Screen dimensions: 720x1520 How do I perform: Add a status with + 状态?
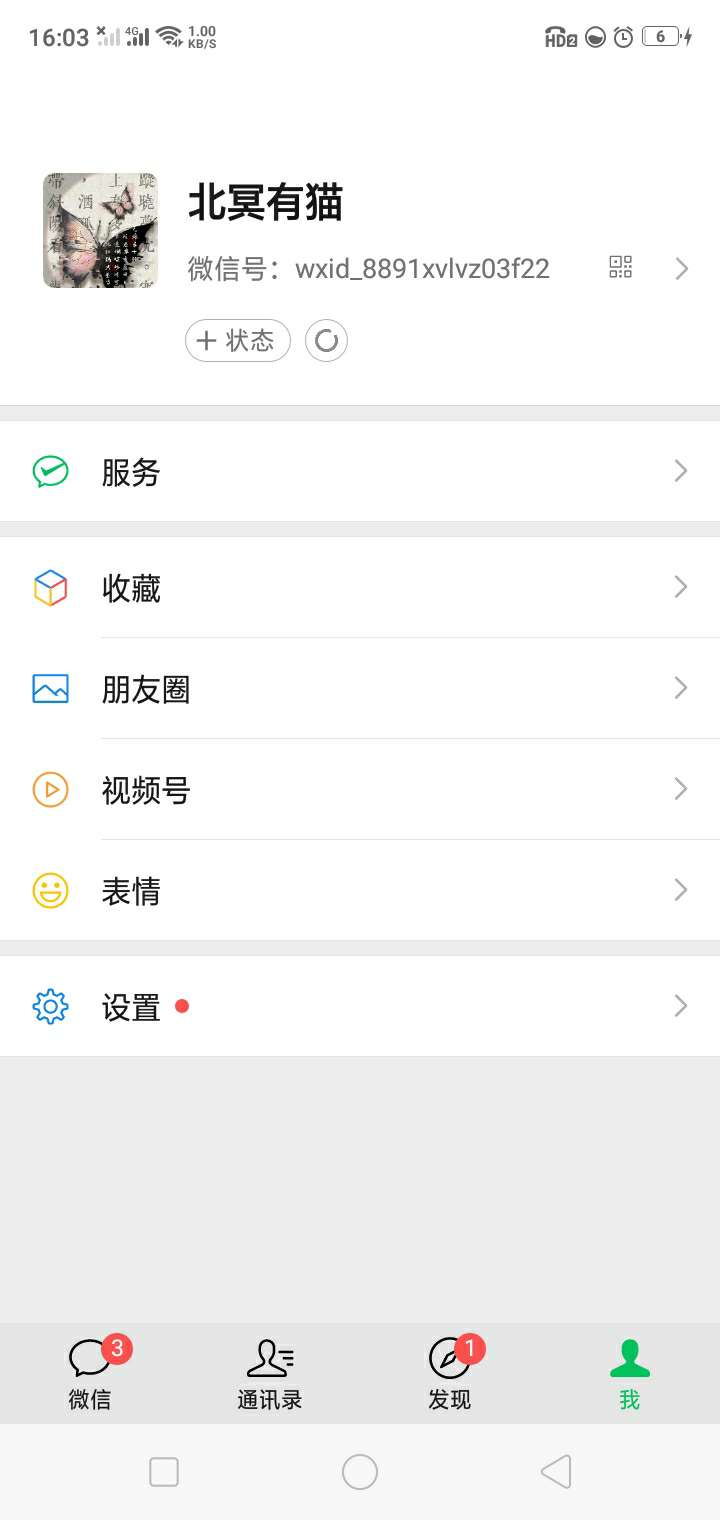tap(238, 341)
